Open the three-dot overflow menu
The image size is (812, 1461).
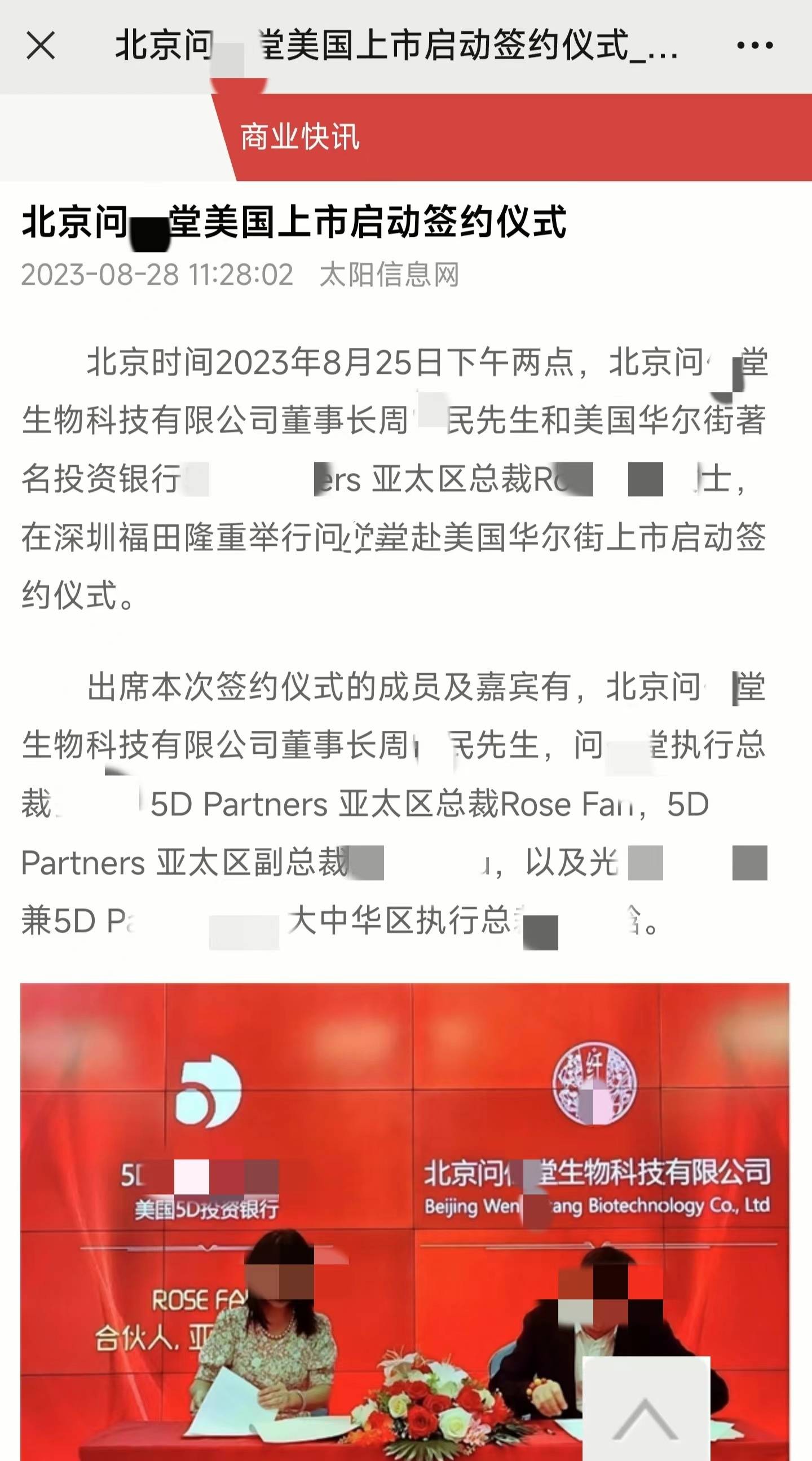pyautogui.click(x=754, y=45)
